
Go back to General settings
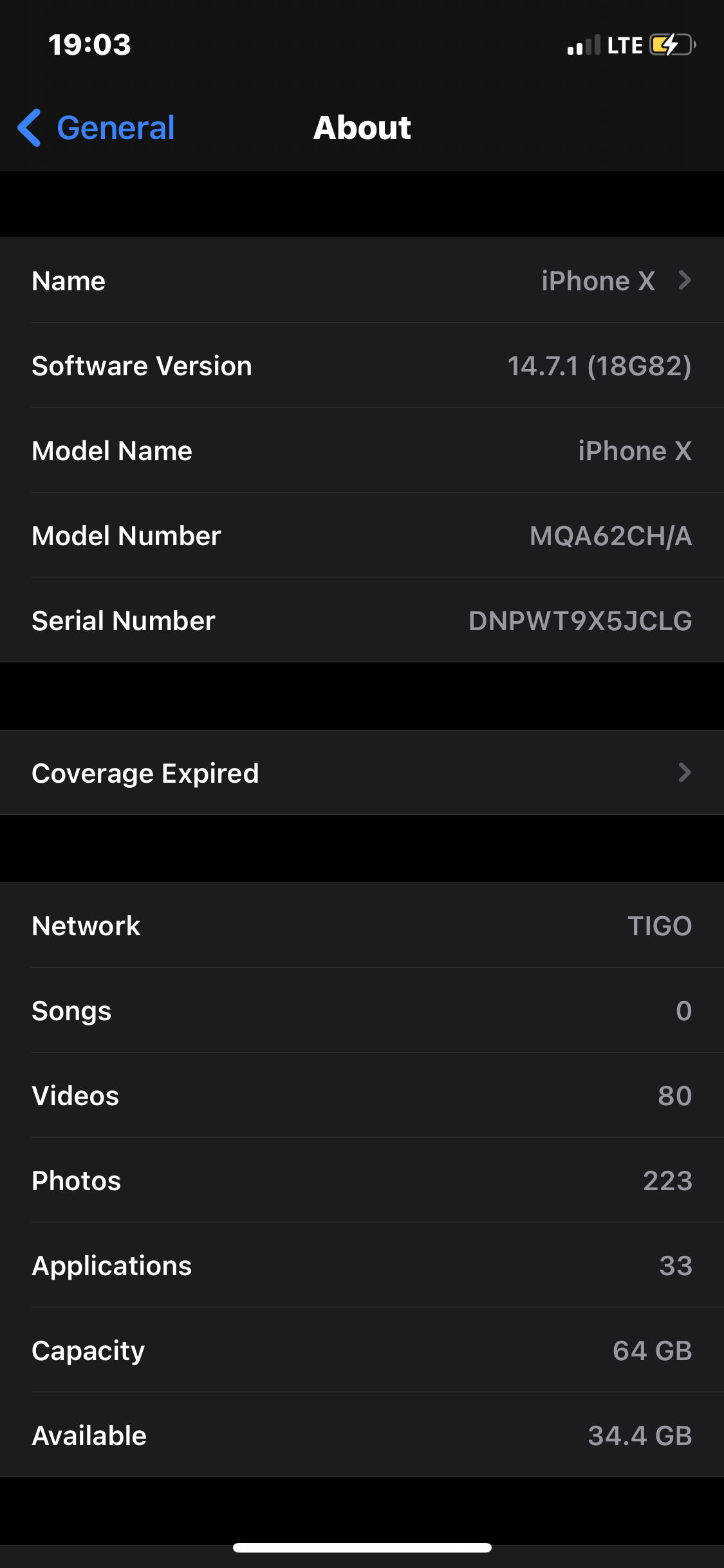(x=97, y=127)
